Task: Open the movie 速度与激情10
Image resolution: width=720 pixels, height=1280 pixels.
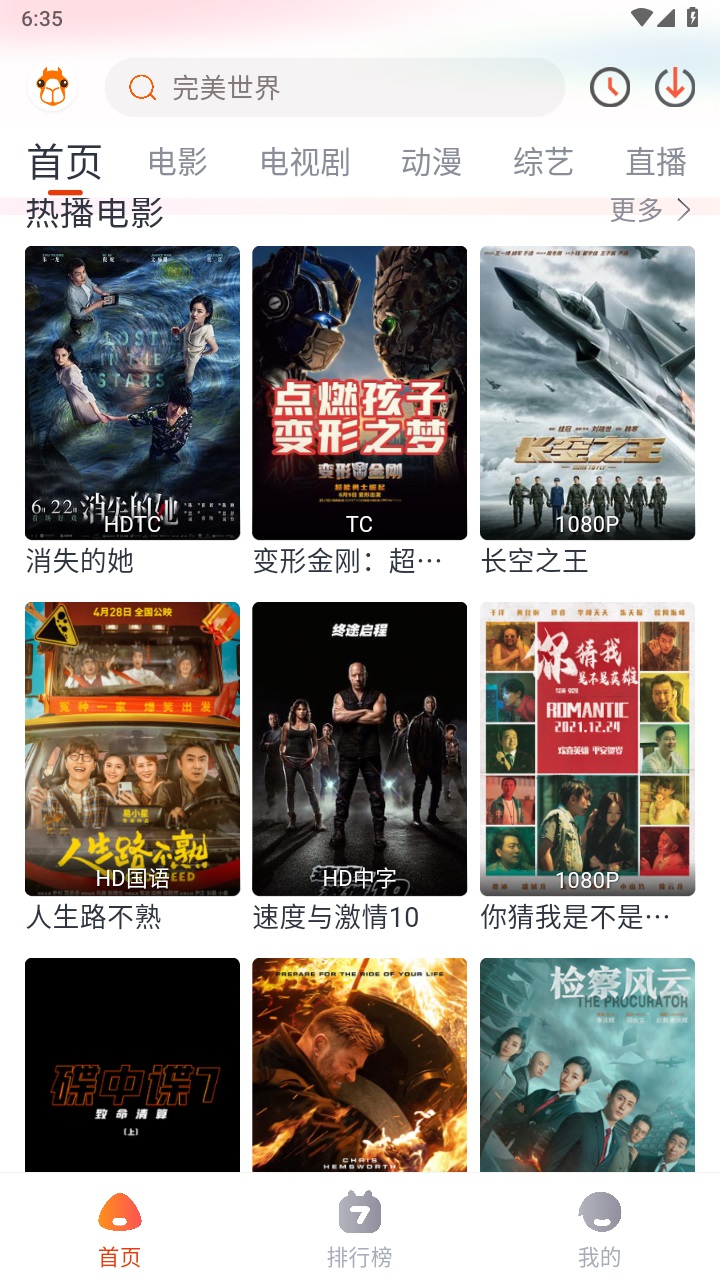Action: (359, 749)
